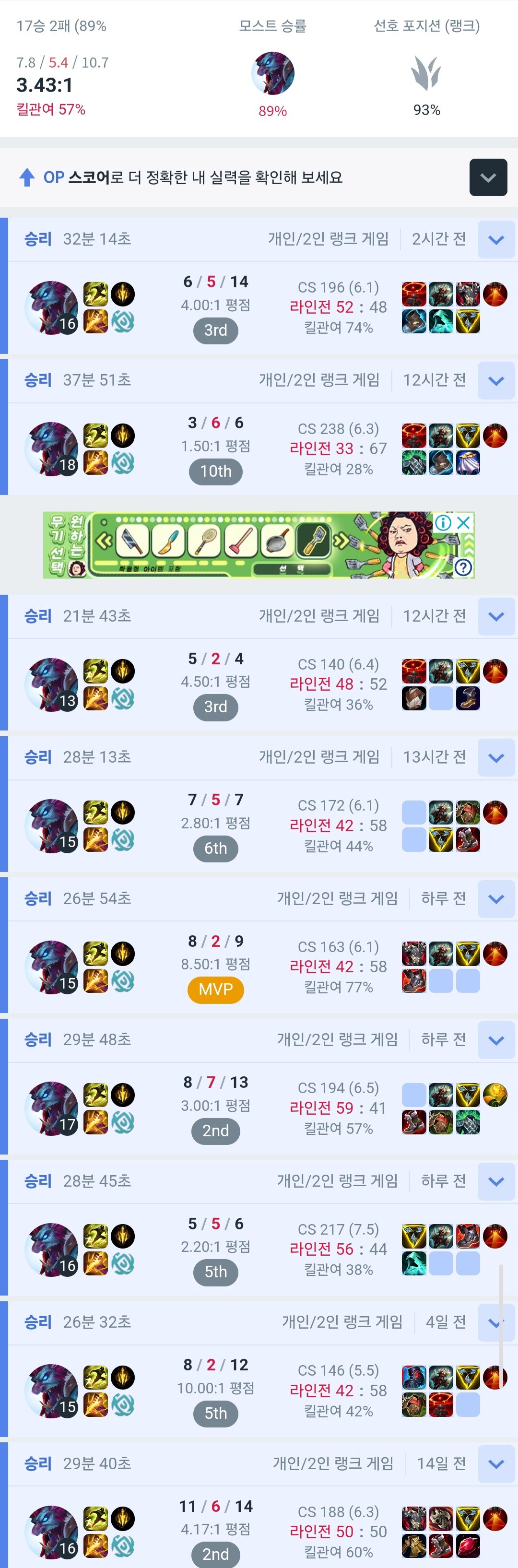Screen dimensions: 518x1568
Task: Expand the 26분 54초 match details
Action: coord(496,898)
